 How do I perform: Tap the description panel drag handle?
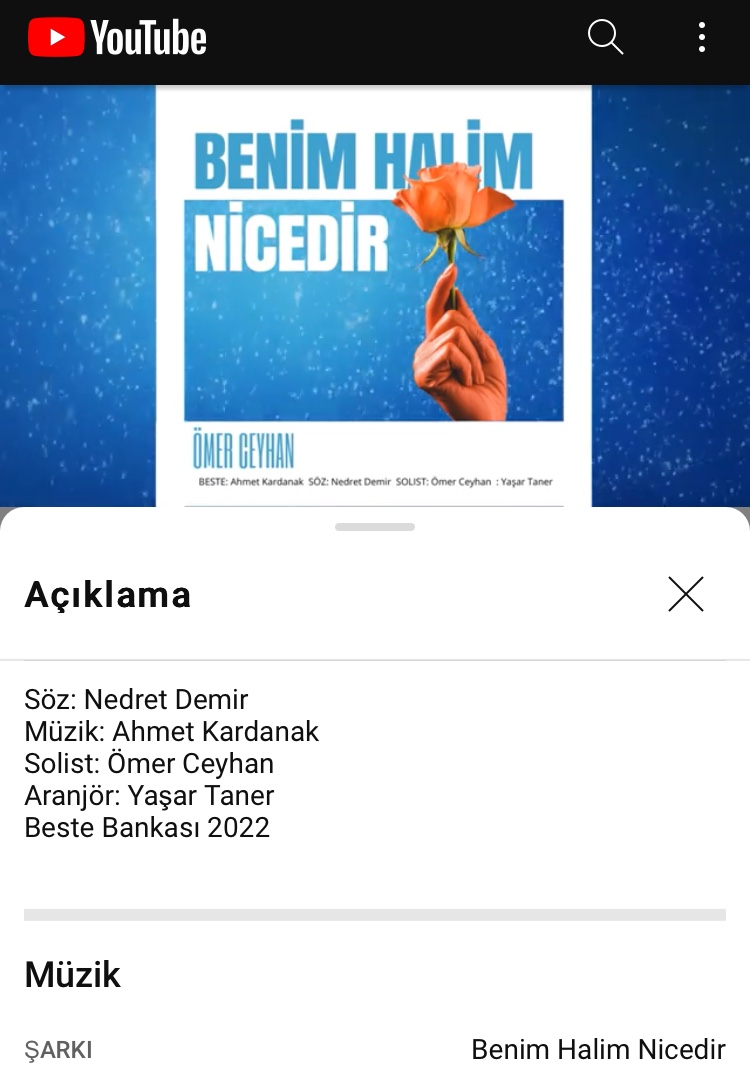tap(375, 527)
